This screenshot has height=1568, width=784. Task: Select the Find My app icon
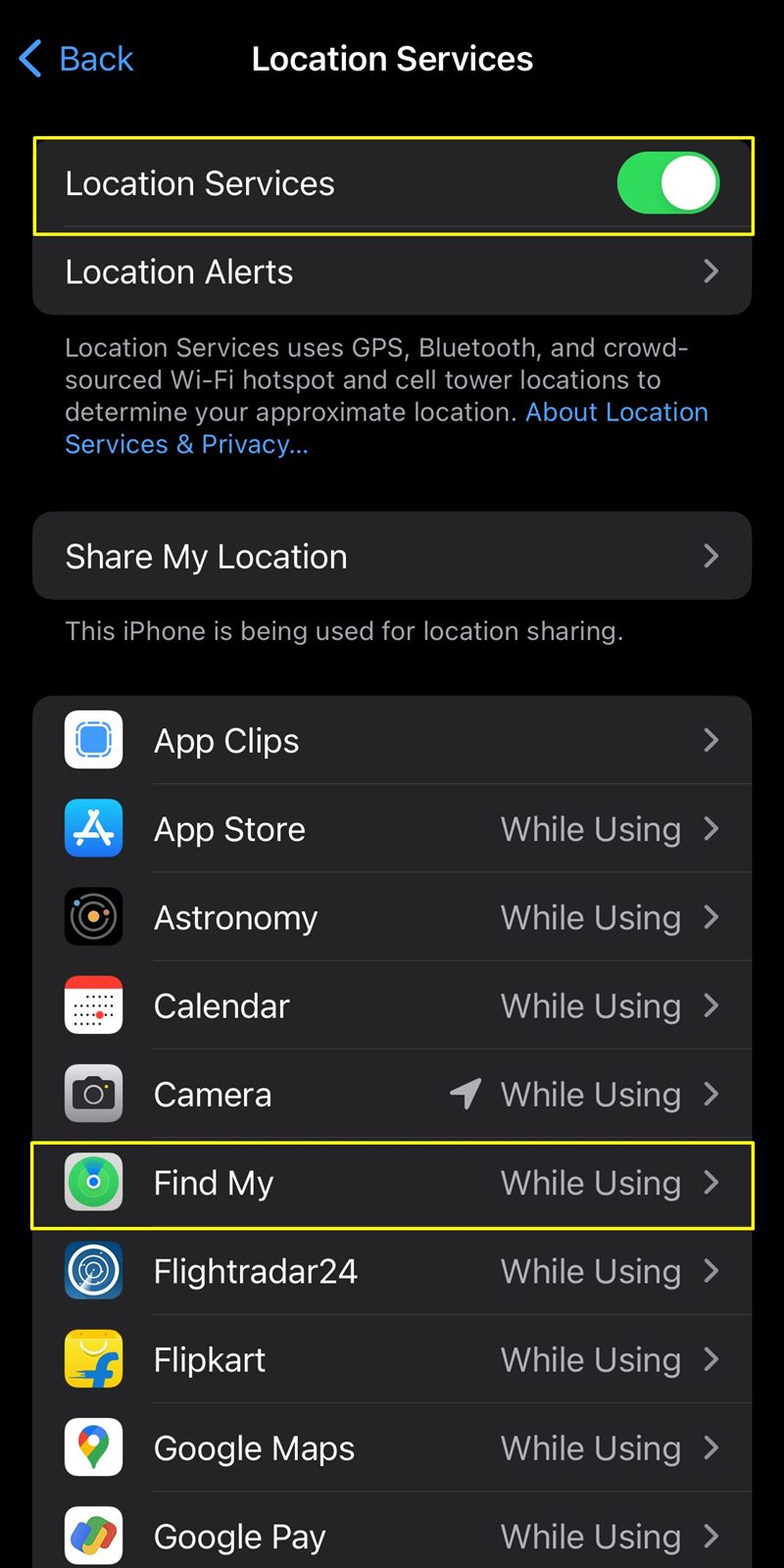coord(93,1183)
